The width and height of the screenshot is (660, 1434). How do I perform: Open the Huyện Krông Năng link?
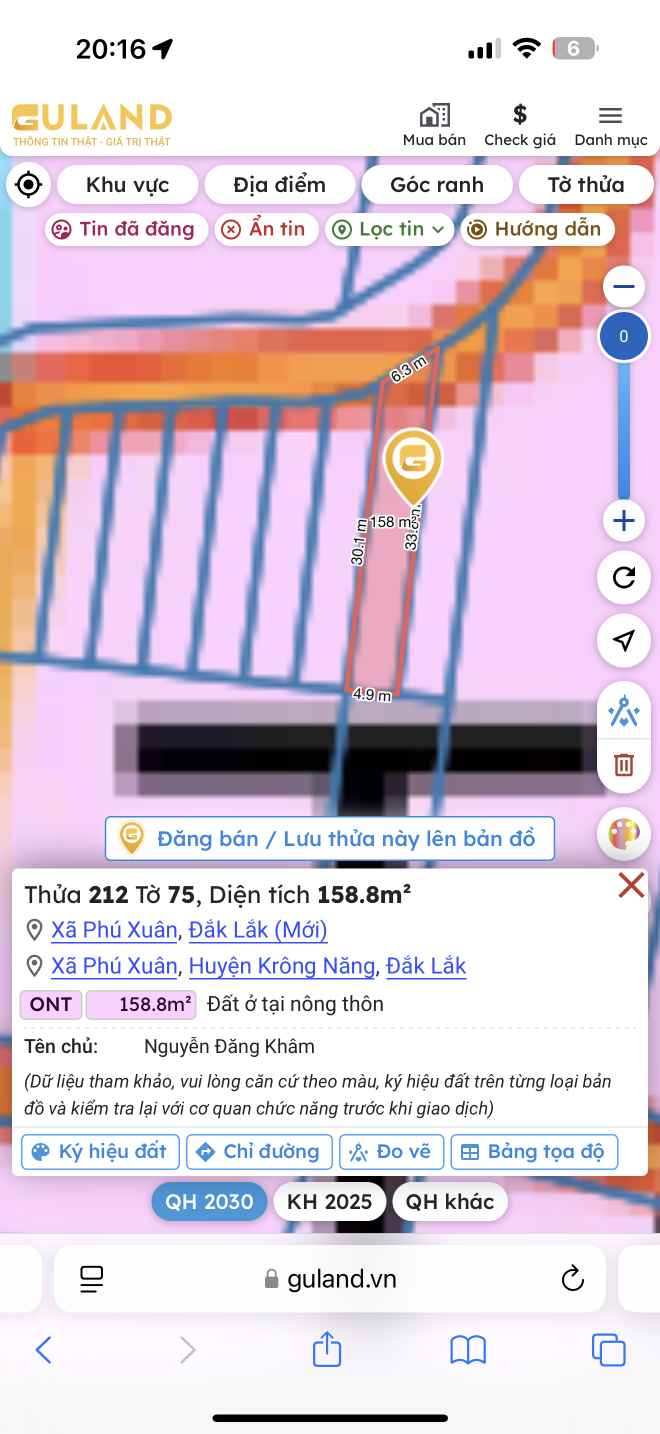282,966
